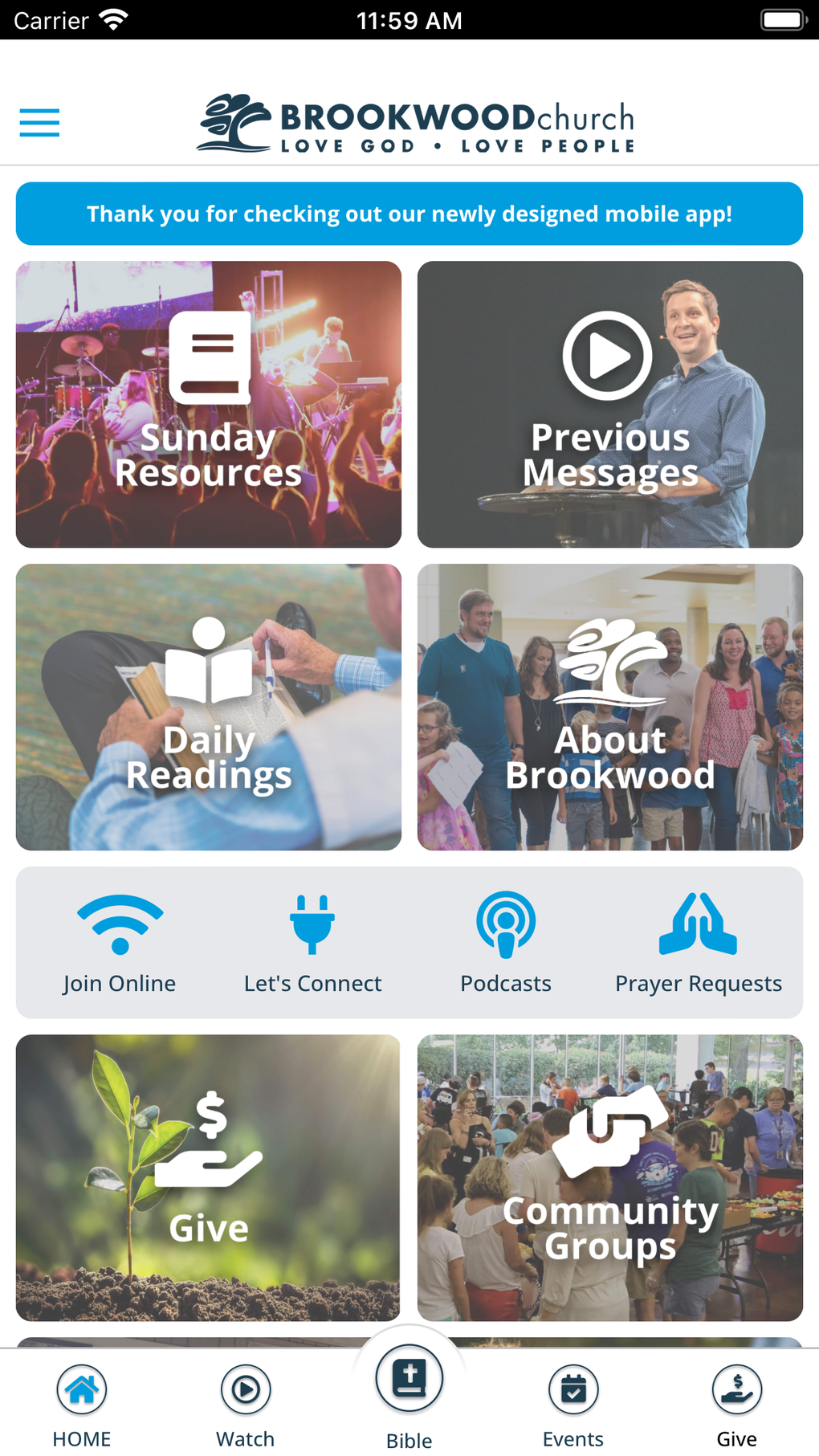Viewport: 819px width, 1456px height.
Task: Open the Daily Readings tile
Action: [x=209, y=707]
